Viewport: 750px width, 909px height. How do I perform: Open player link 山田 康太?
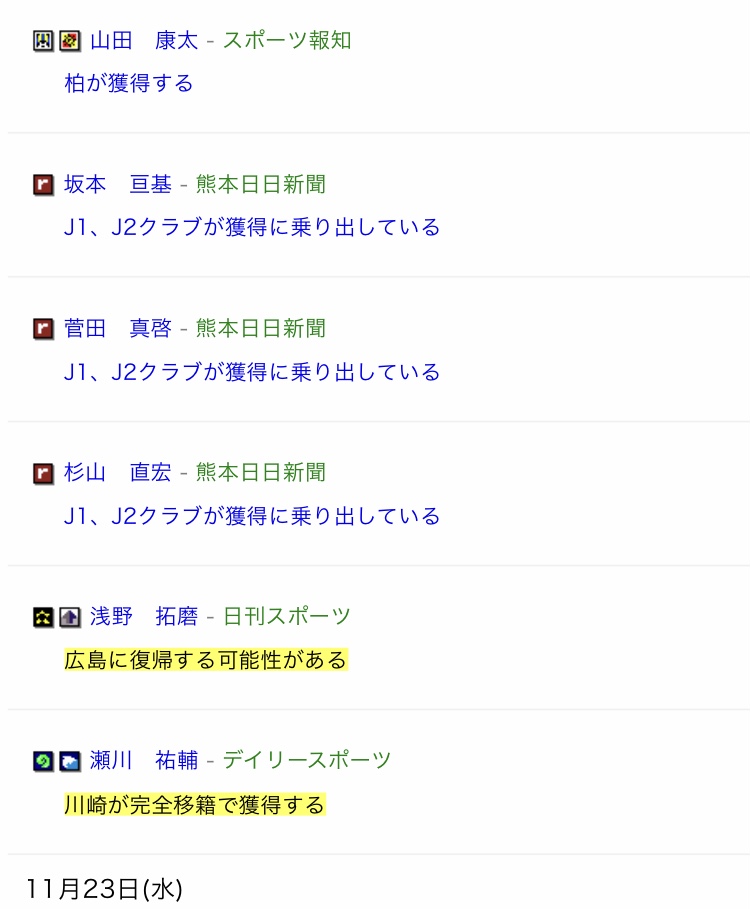144,41
